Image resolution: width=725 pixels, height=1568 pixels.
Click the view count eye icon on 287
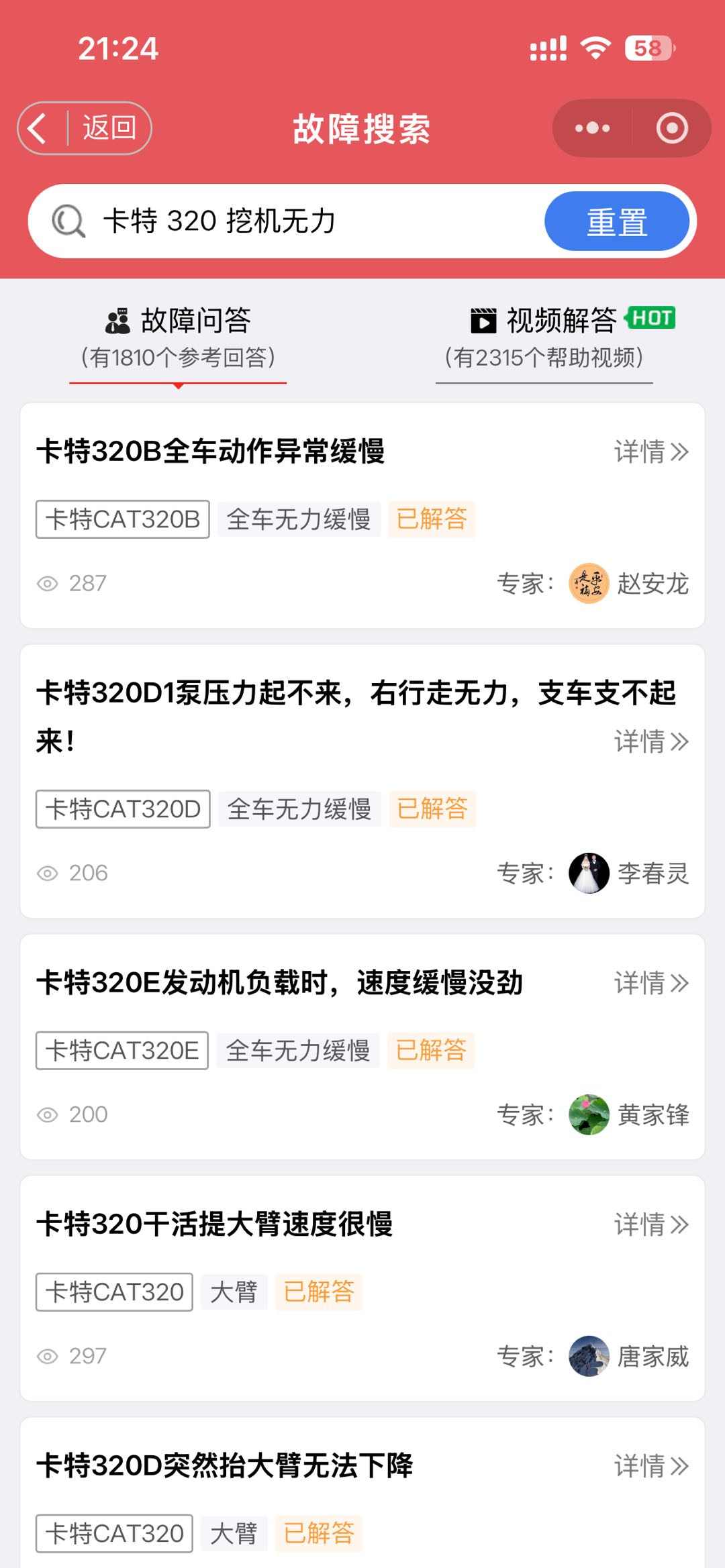click(47, 584)
